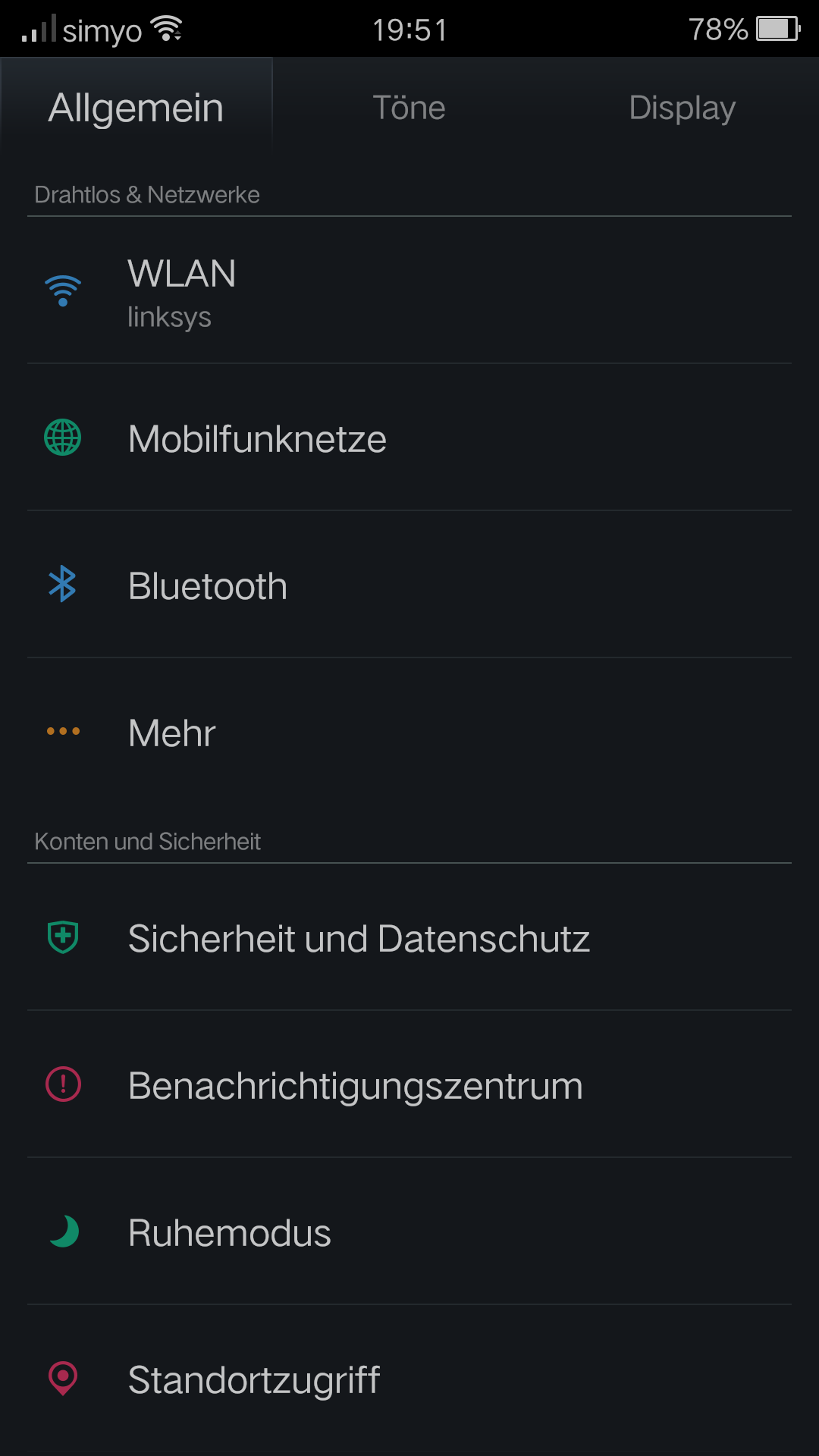The image size is (819, 1456).
Task: Open the Benachrichtigungszentrum row
Action: (409, 1085)
